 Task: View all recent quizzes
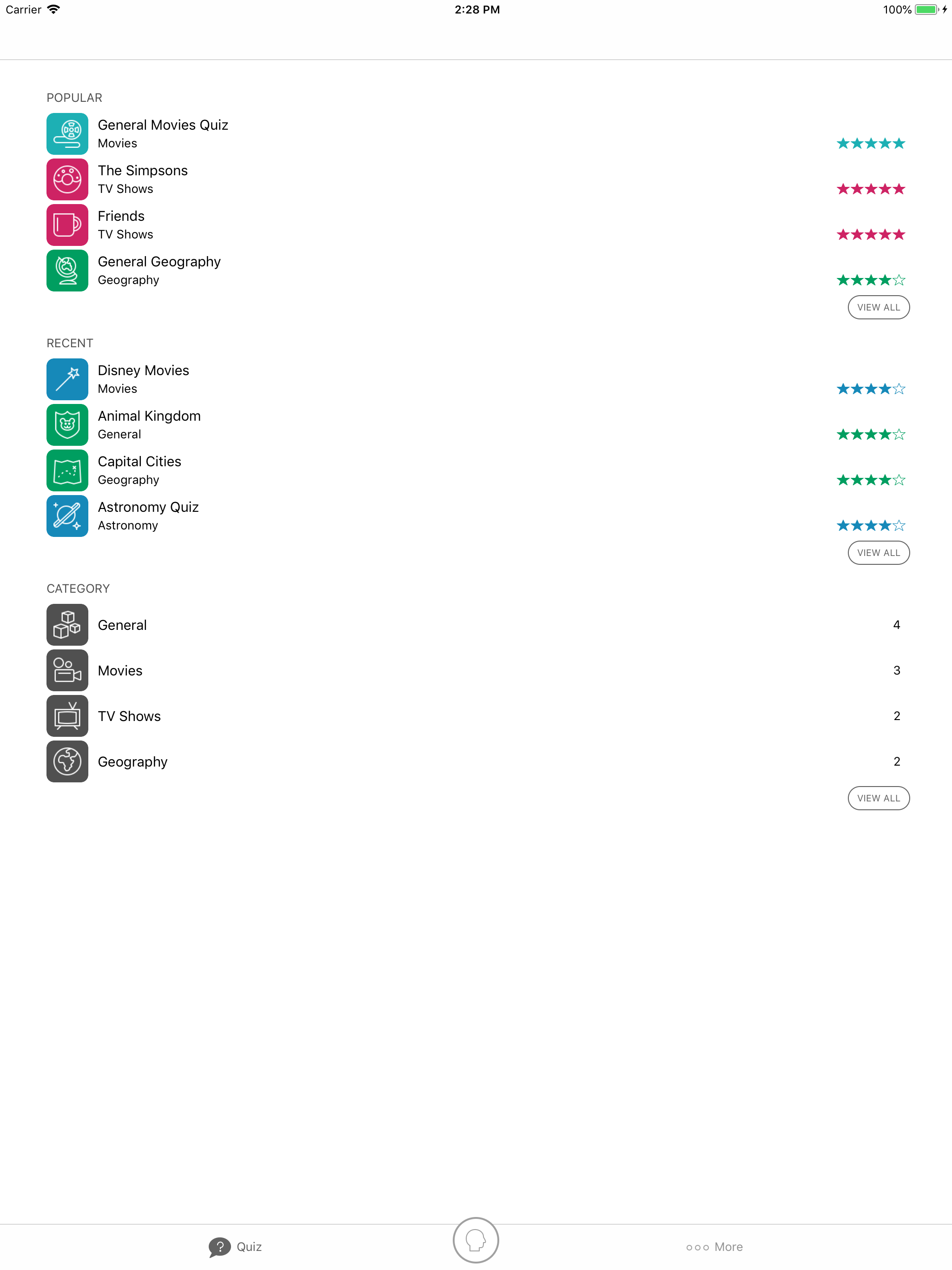click(878, 552)
